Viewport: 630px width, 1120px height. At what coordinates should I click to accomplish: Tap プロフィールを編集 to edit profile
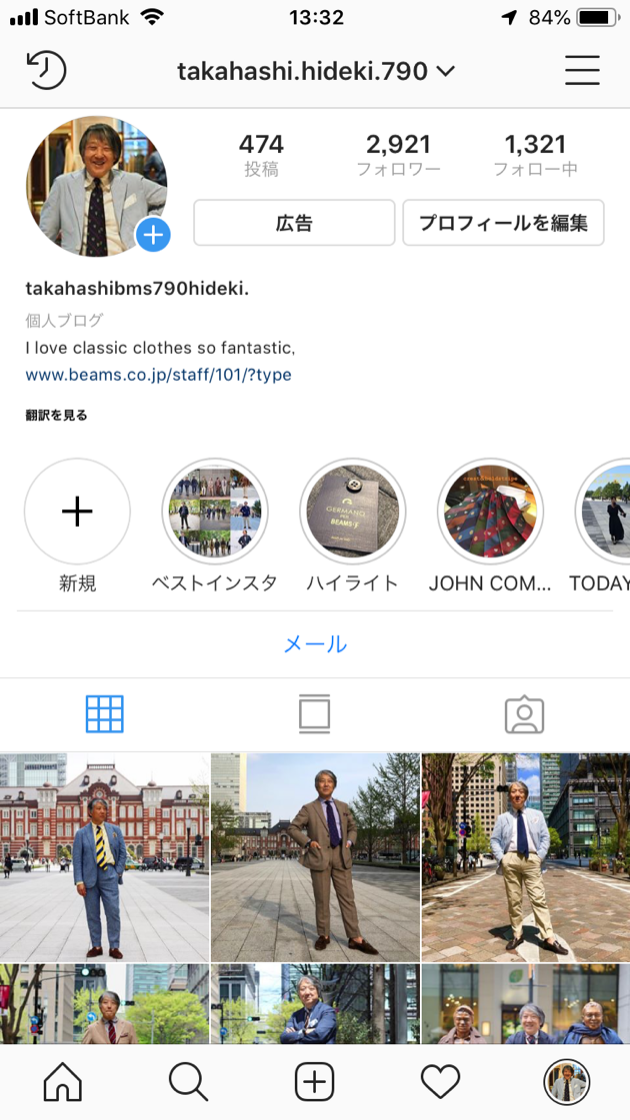point(503,222)
